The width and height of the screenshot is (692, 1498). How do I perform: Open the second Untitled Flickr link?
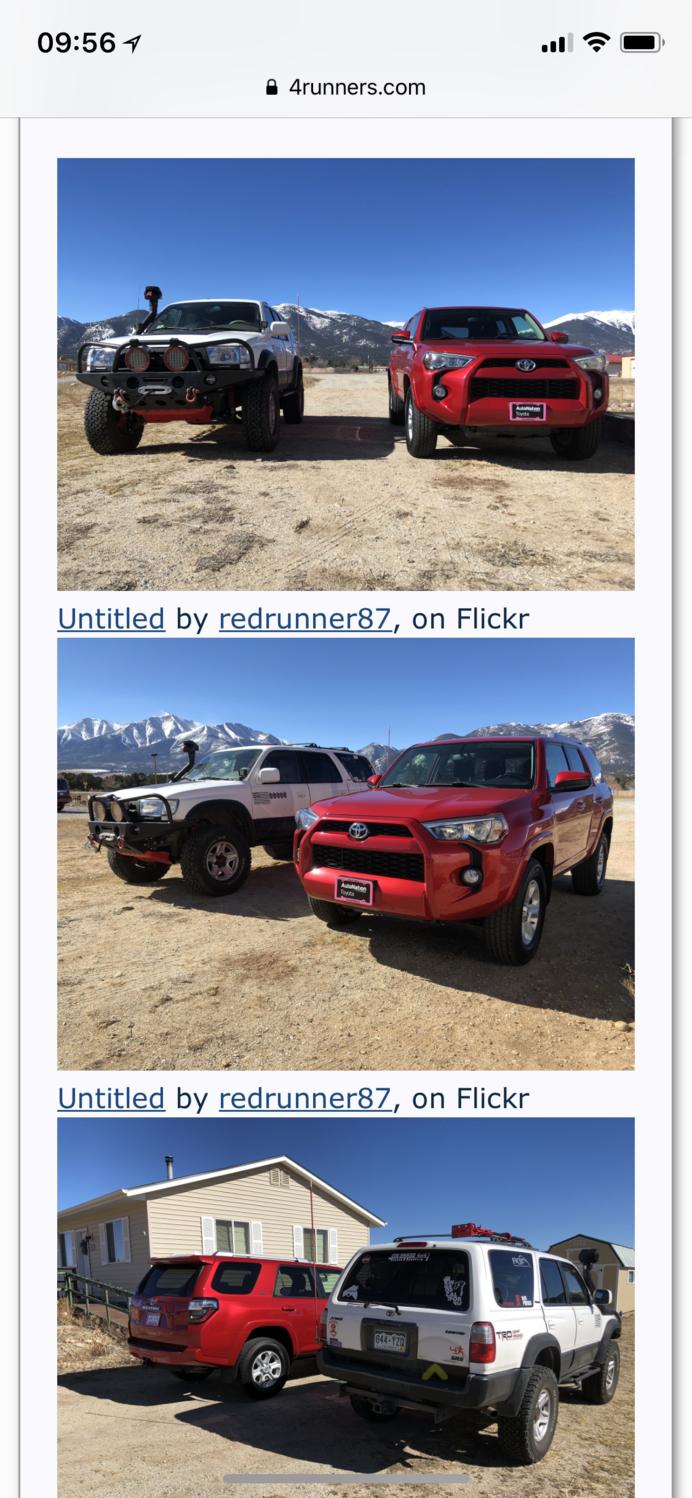pyautogui.click(x=111, y=1098)
